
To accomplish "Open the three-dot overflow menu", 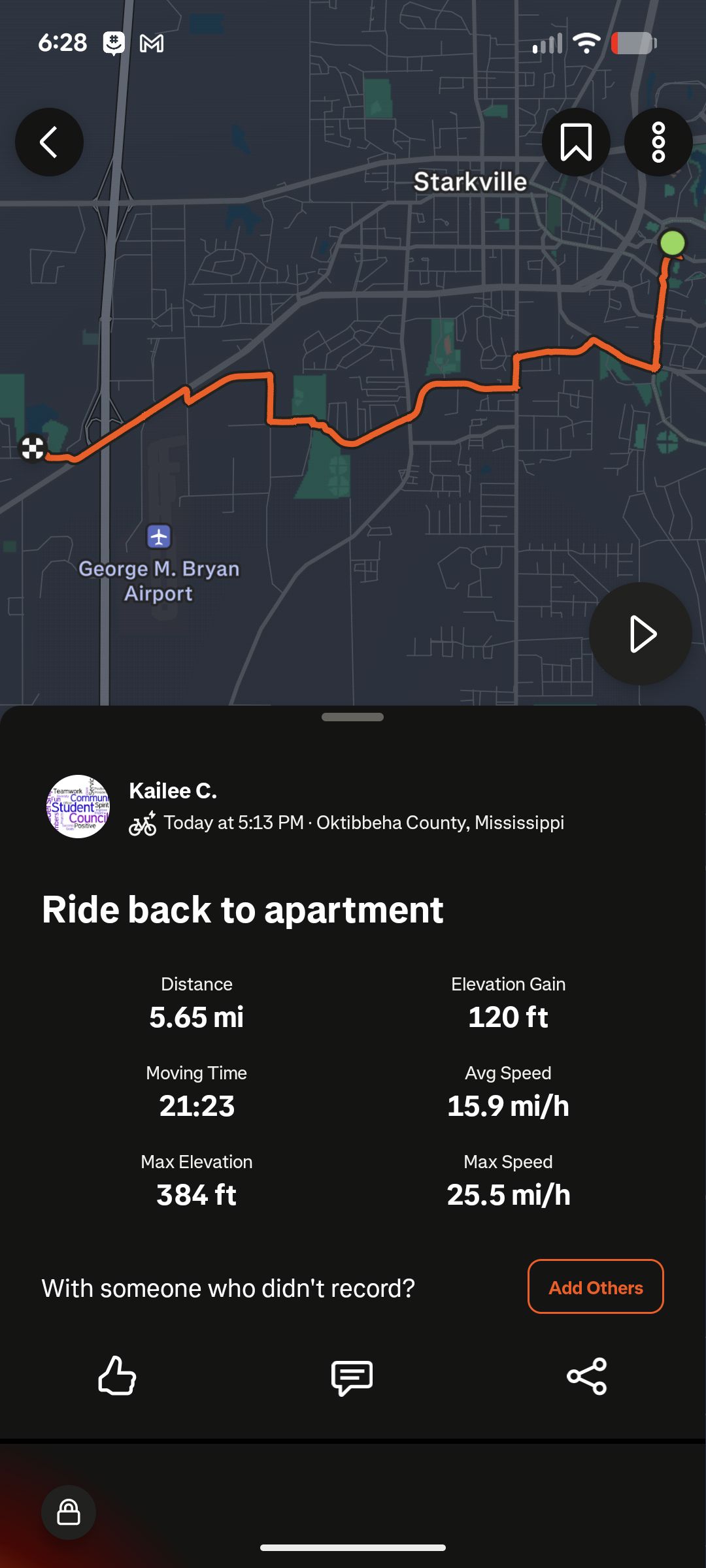I will coord(658,142).
